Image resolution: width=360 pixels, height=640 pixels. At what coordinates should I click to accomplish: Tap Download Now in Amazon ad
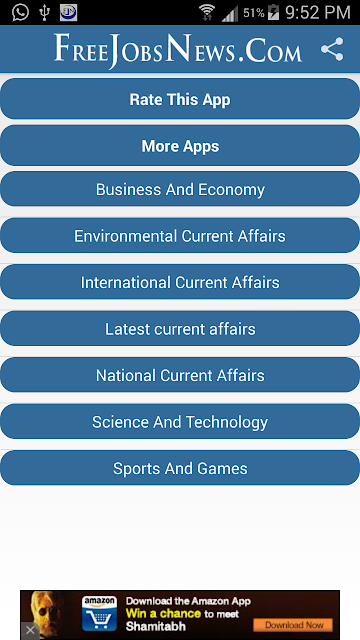[293, 625]
